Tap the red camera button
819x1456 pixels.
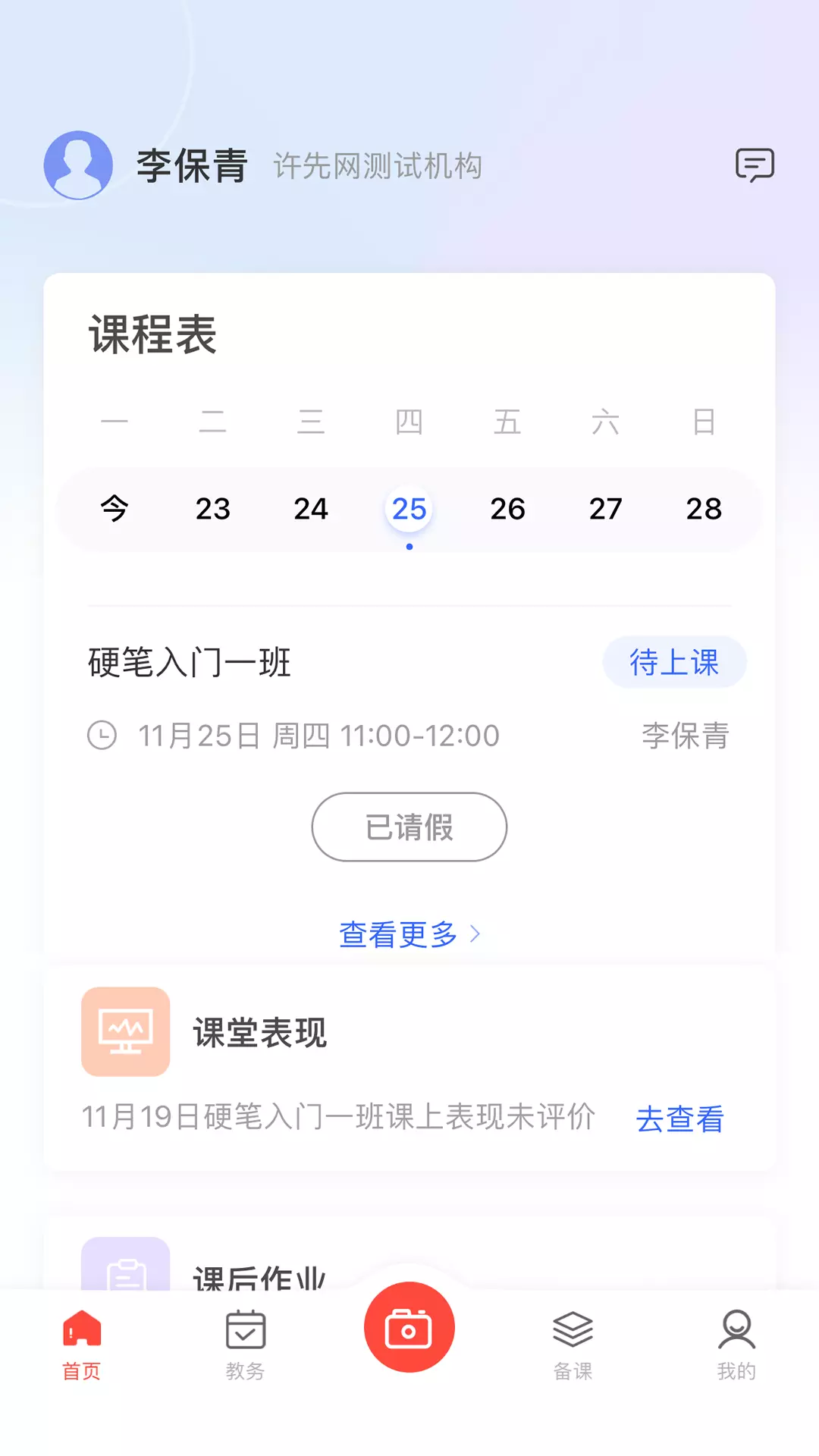coord(409,1327)
